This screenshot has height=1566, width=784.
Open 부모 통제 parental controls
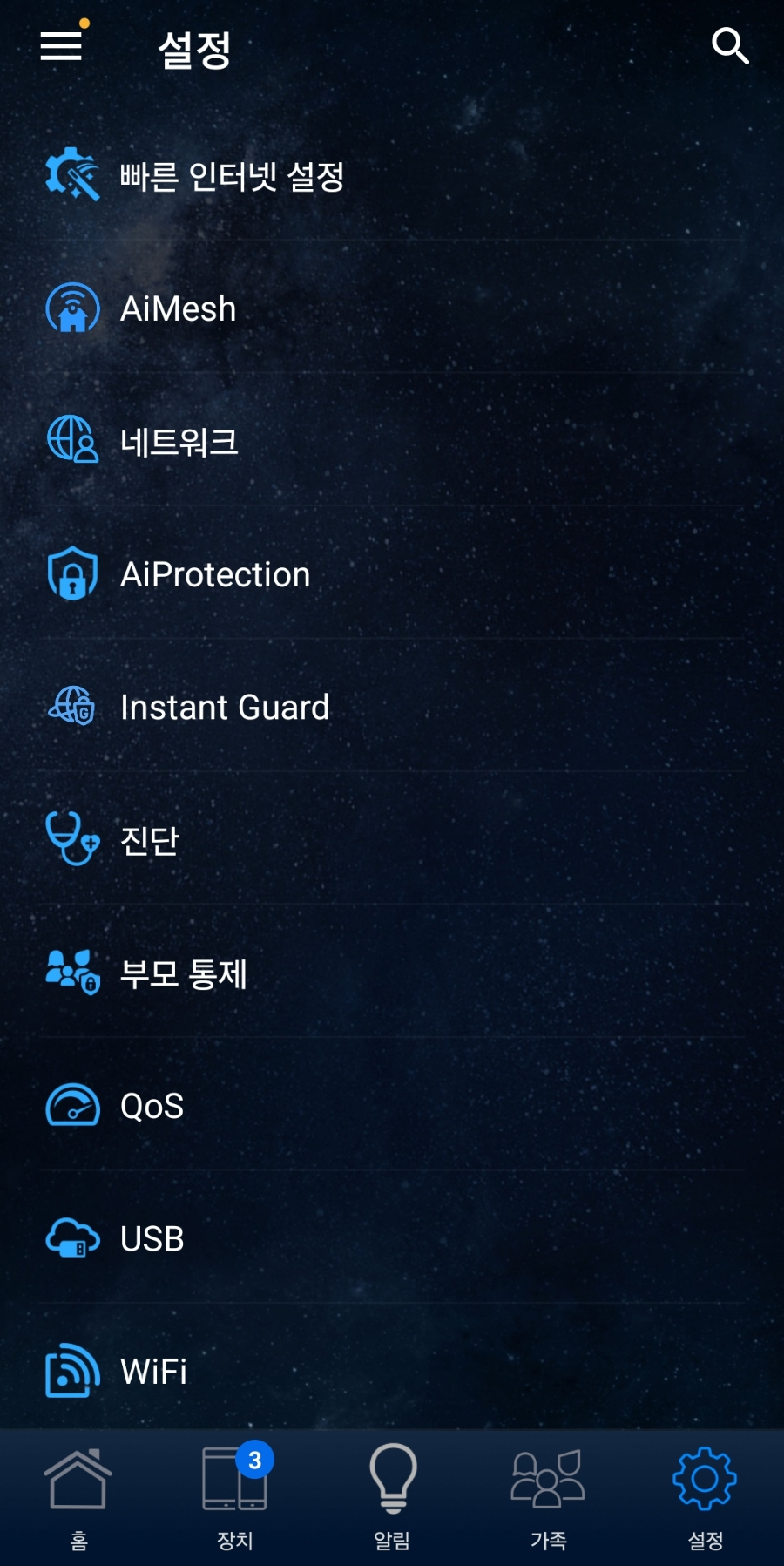click(x=183, y=973)
